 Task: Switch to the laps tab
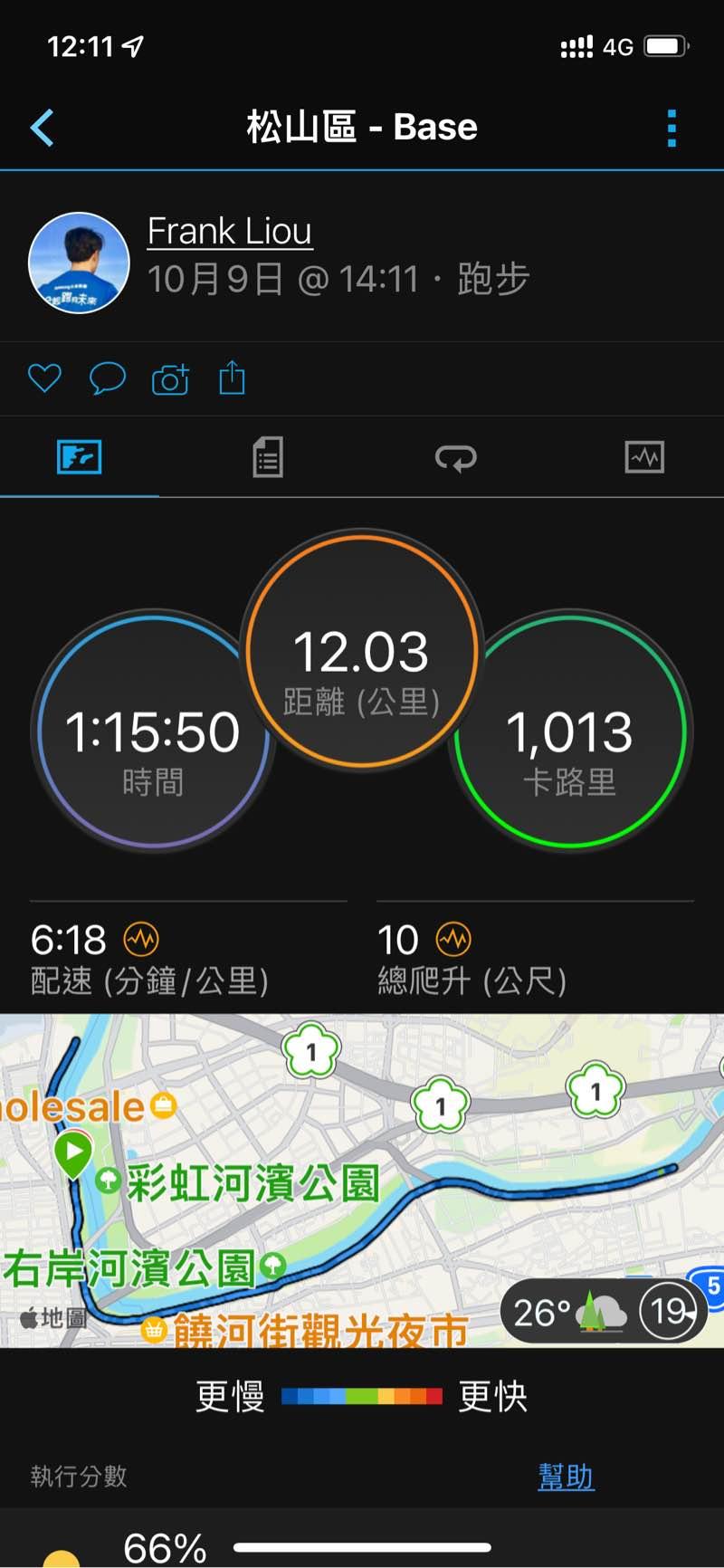pyautogui.click(x=455, y=457)
